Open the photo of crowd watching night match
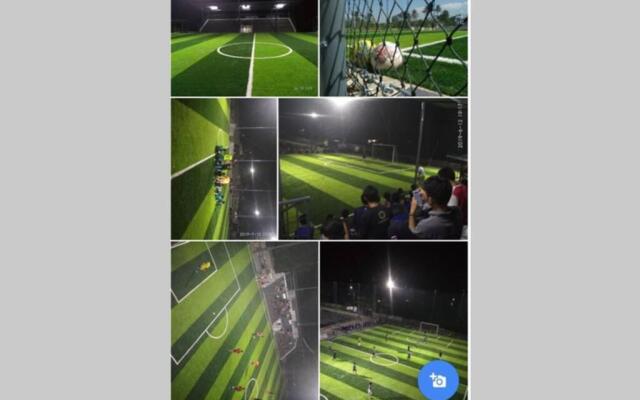This screenshot has height=400, width=640. pos(373,168)
